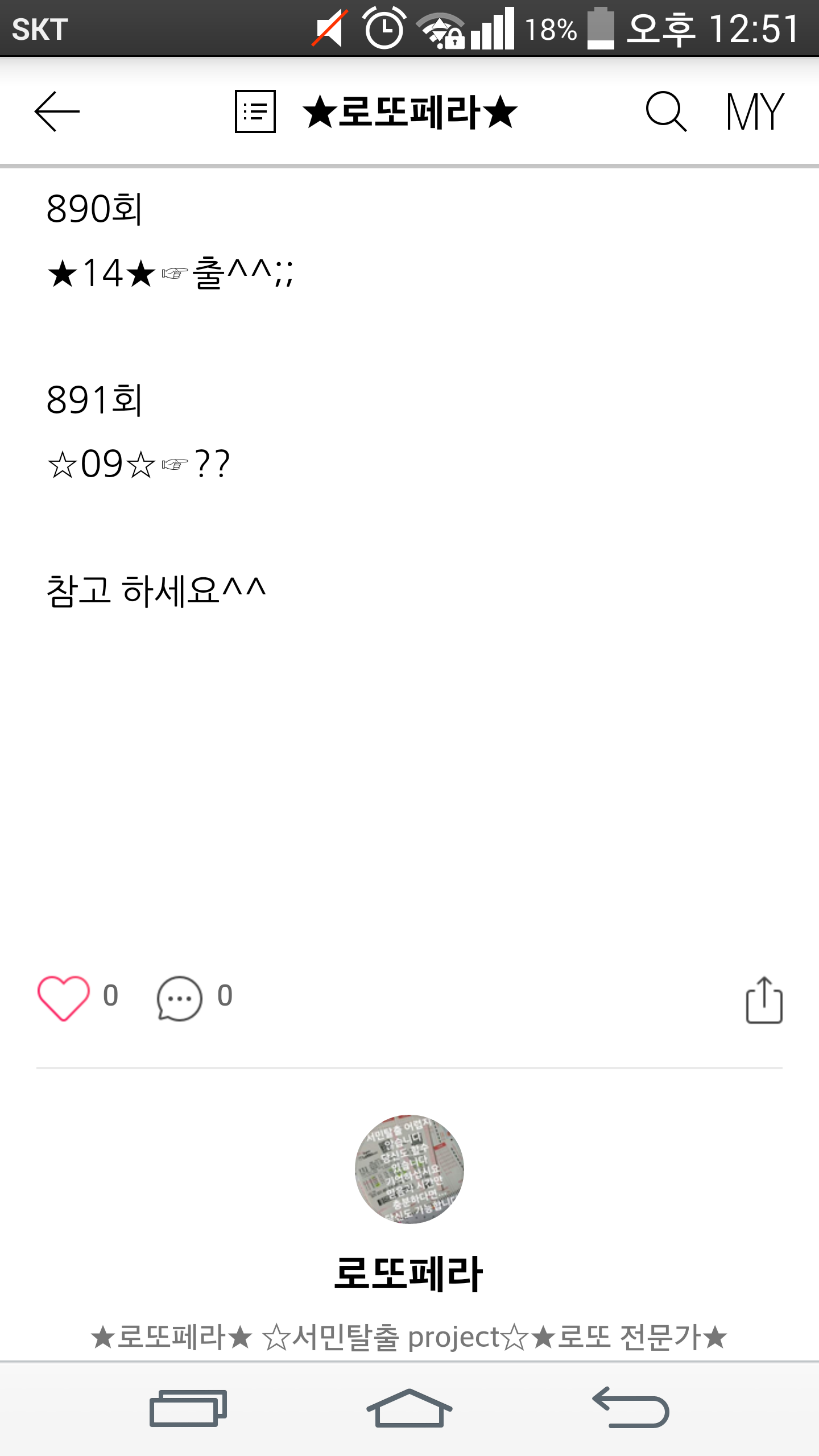Open 로또페라 profile picture
Image resolution: width=819 pixels, height=1456 pixels.
click(x=409, y=1169)
